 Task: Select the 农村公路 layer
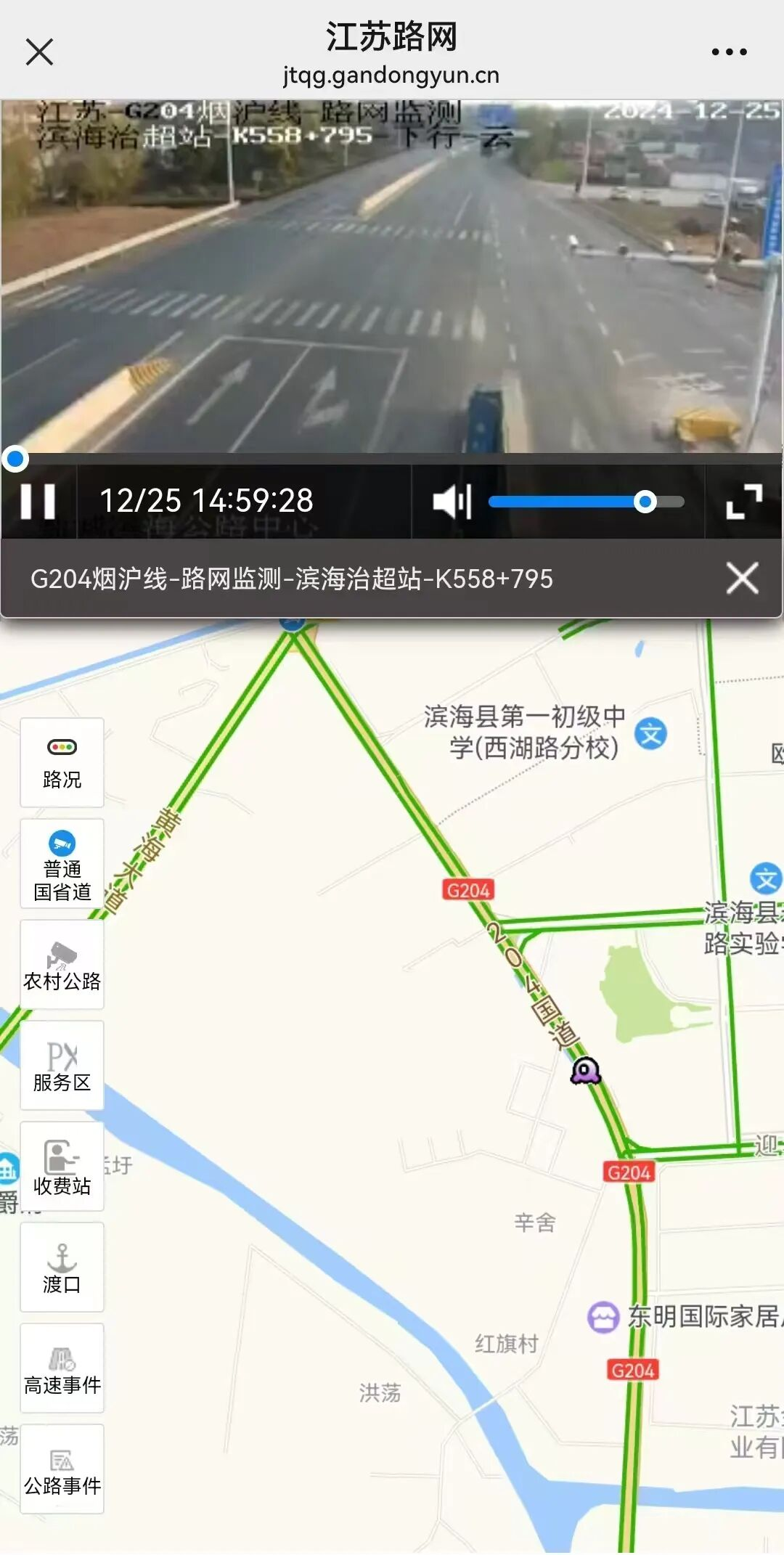[x=62, y=965]
